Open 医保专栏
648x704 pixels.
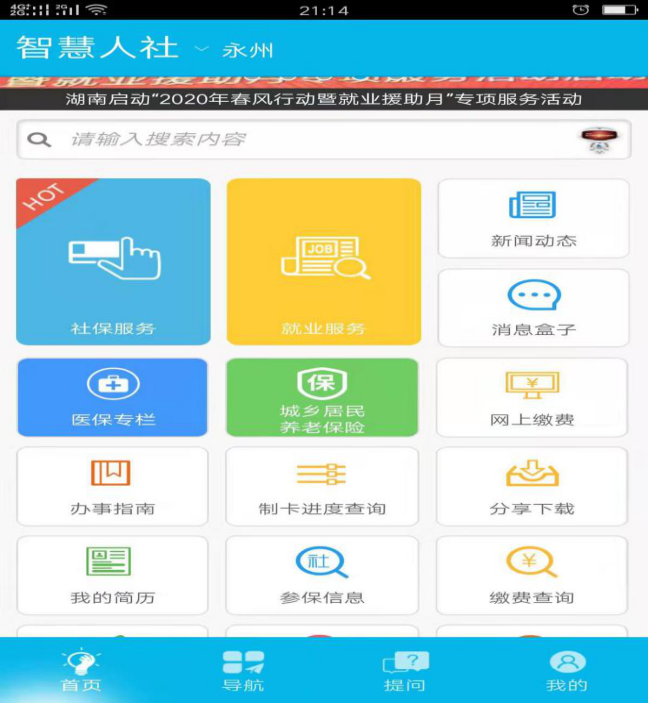click(112, 397)
